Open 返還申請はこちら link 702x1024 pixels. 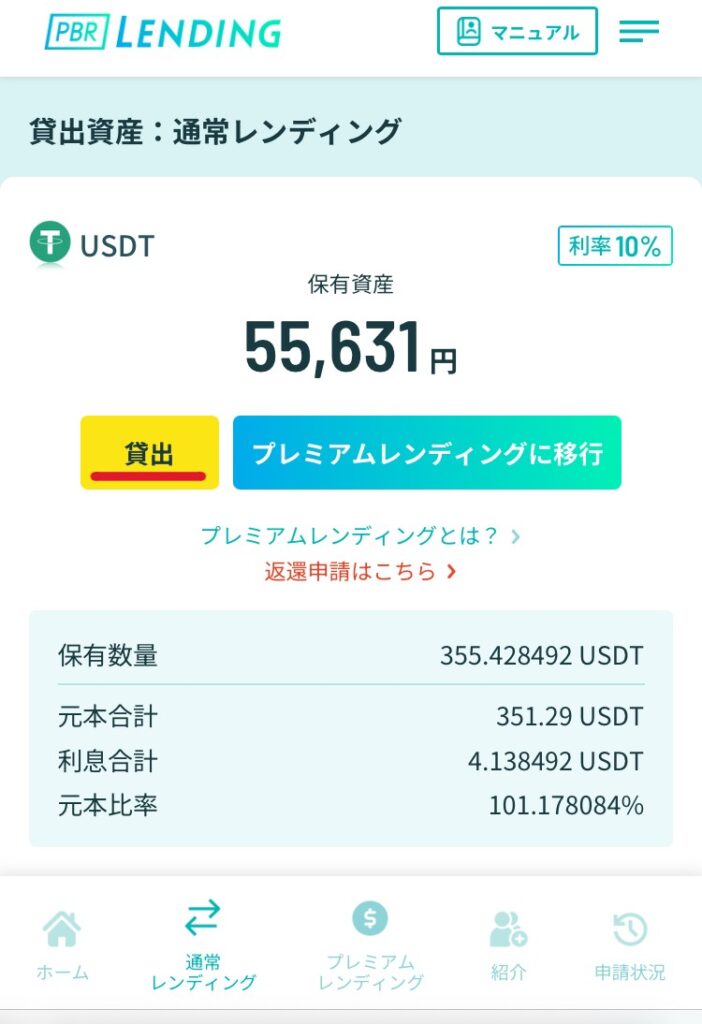tap(360, 572)
